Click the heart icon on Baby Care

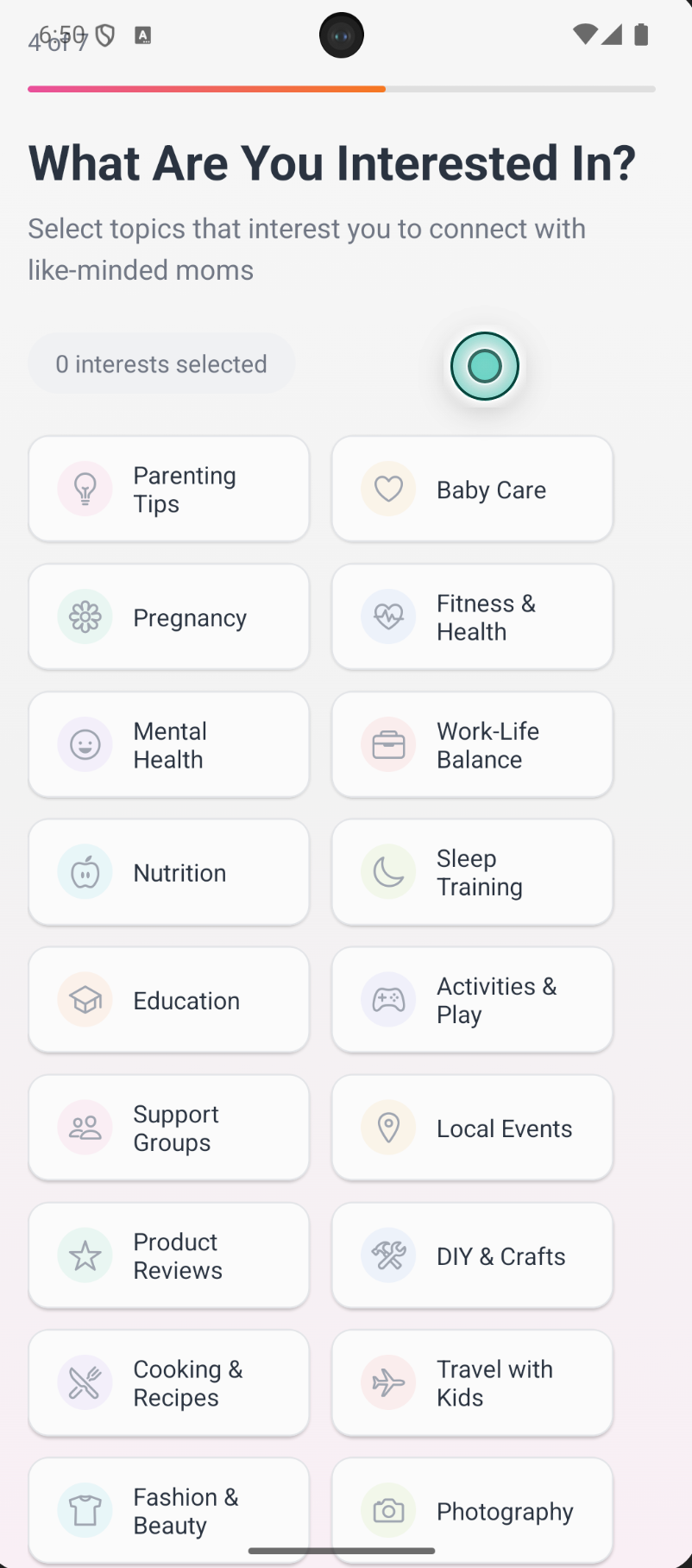coord(388,489)
